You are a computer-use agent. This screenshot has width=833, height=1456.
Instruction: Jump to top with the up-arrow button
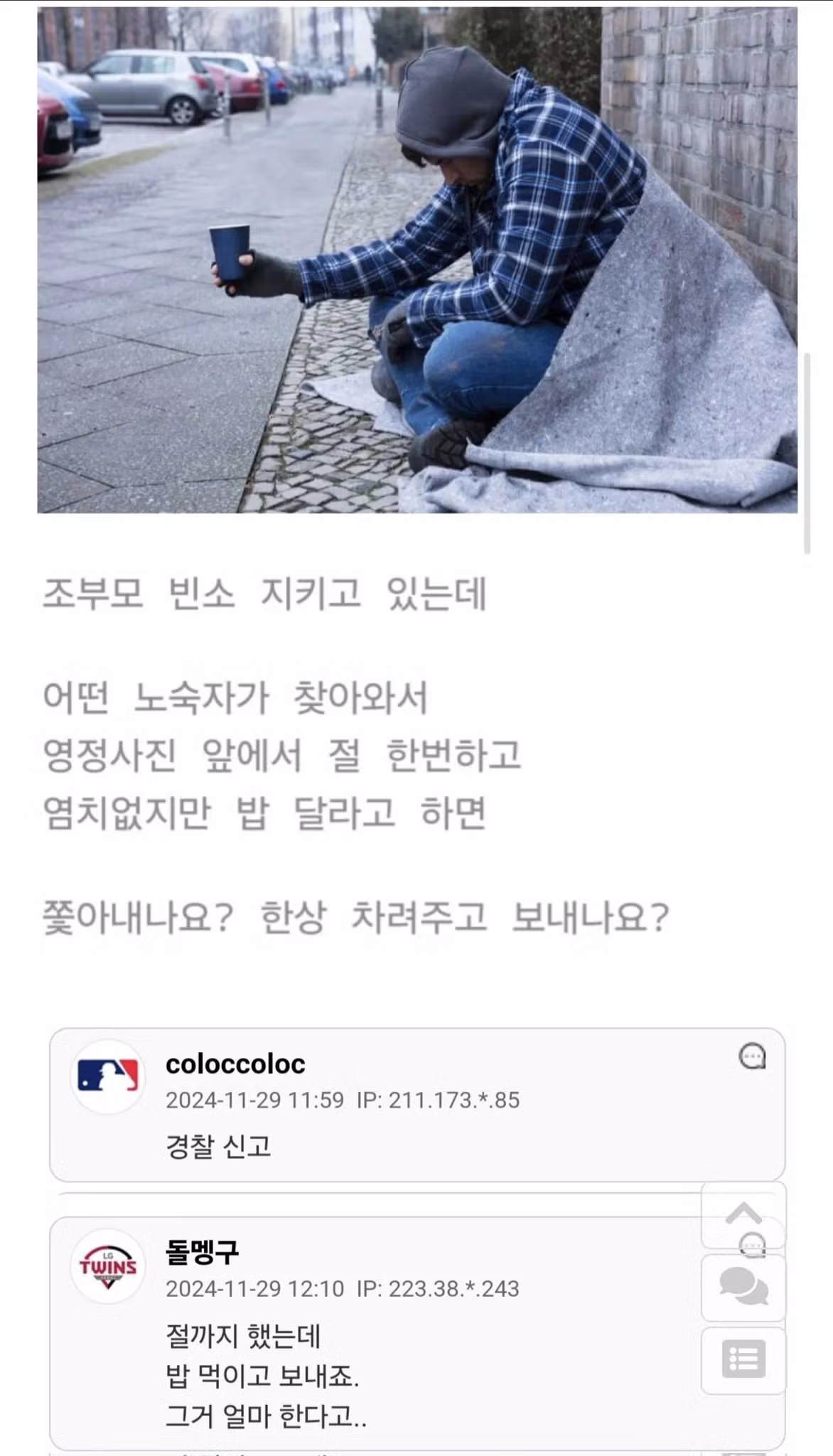[743, 1214]
